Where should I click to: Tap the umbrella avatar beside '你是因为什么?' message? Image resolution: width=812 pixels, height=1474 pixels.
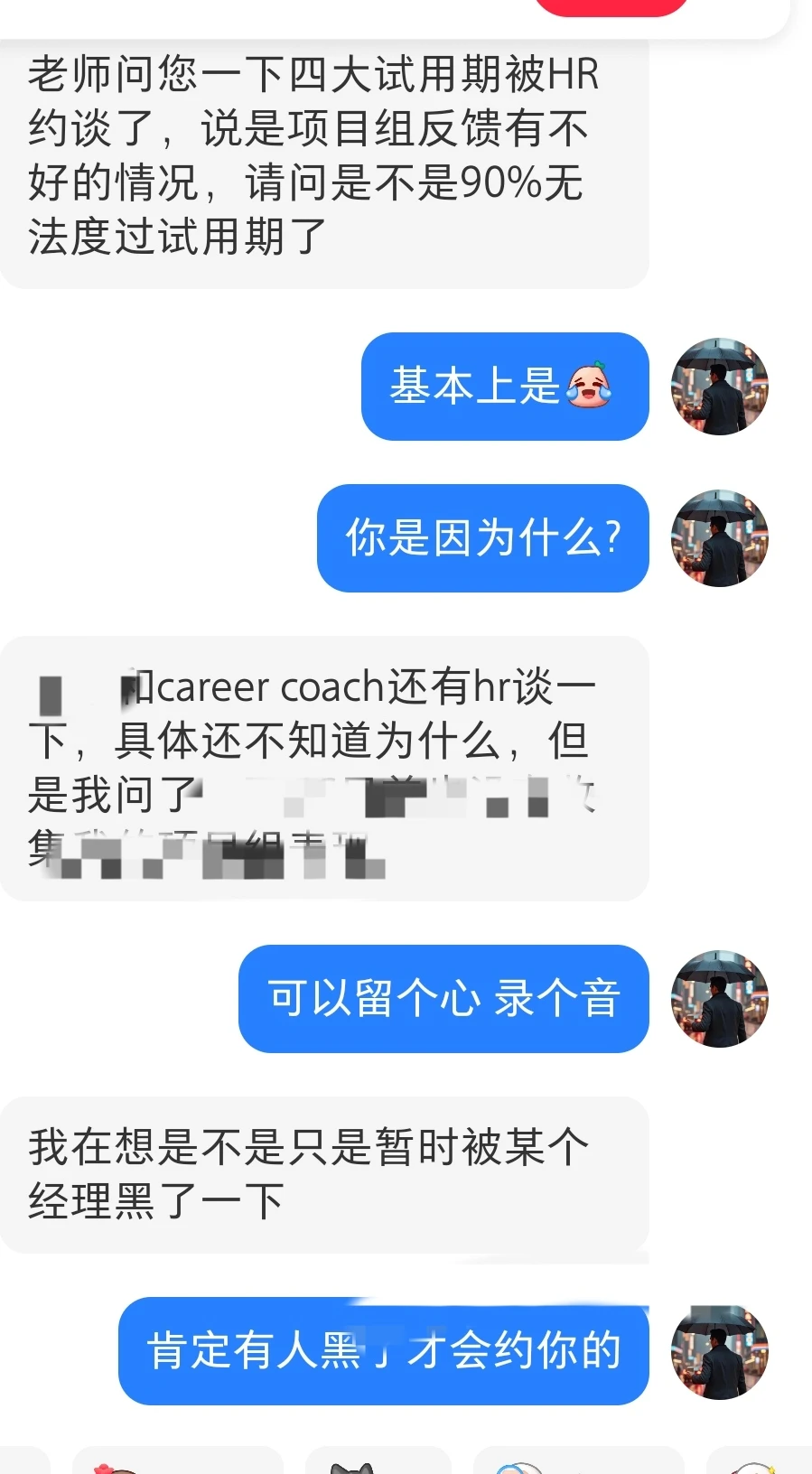click(719, 539)
